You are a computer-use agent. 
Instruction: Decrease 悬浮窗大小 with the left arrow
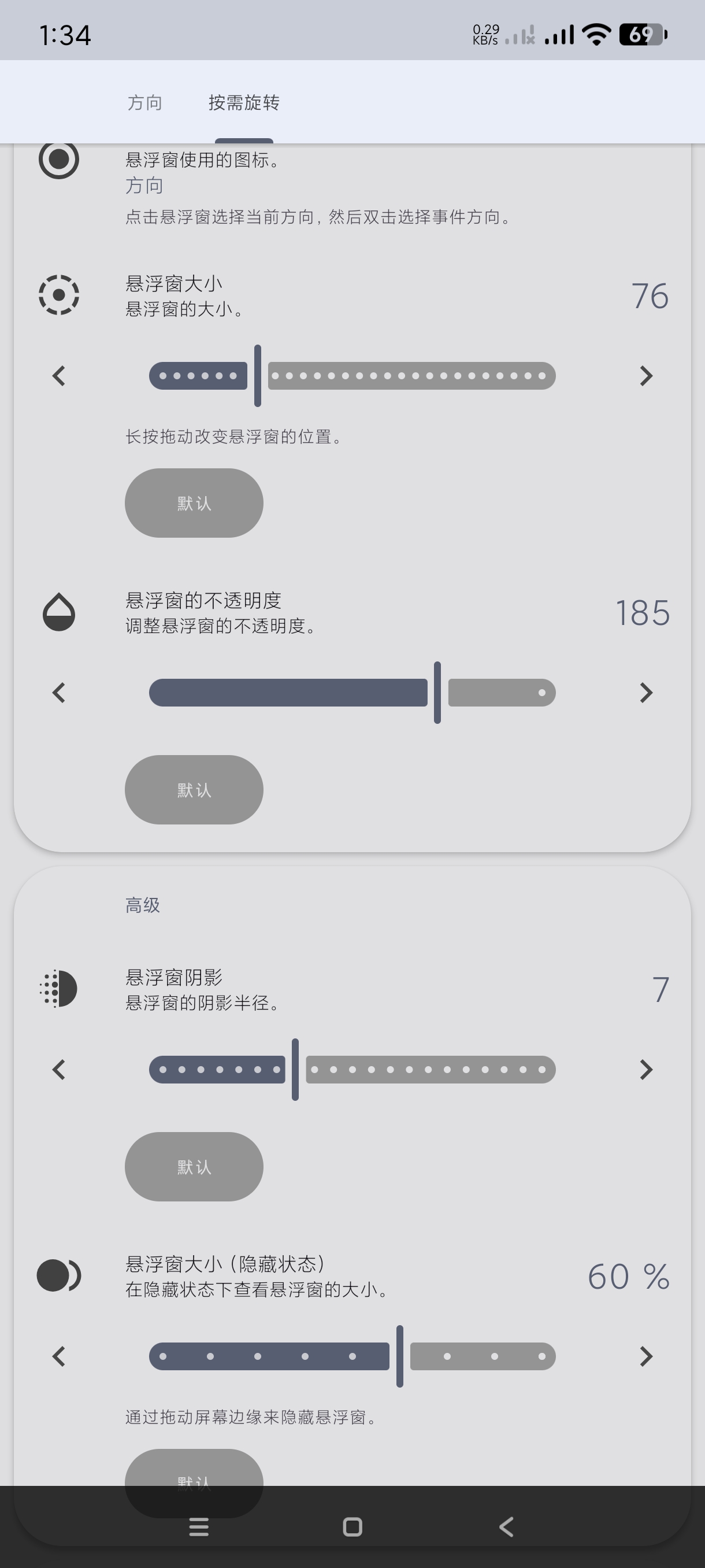[59, 376]
